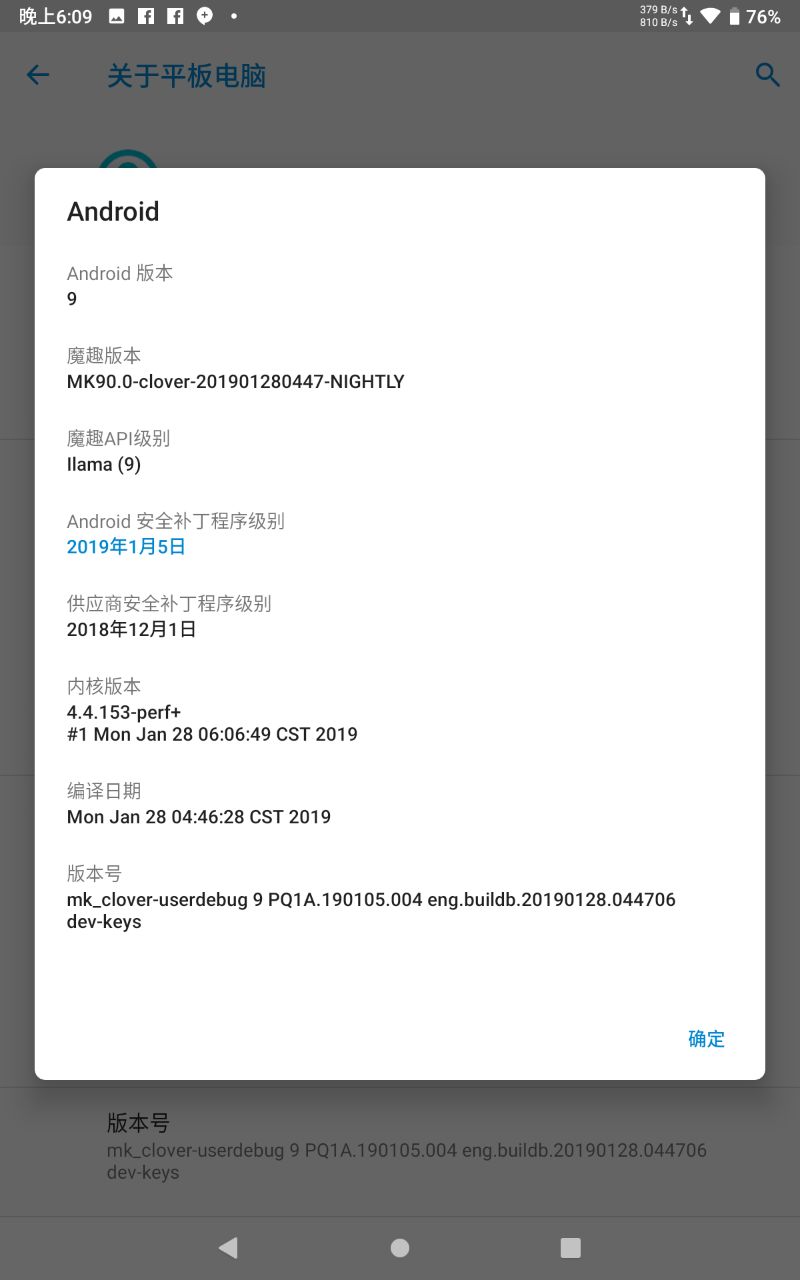The width and height of the screenshot is (800, 1280).
Task: Tap 确定 to close the Android dialog
Action: [706, 1039]
